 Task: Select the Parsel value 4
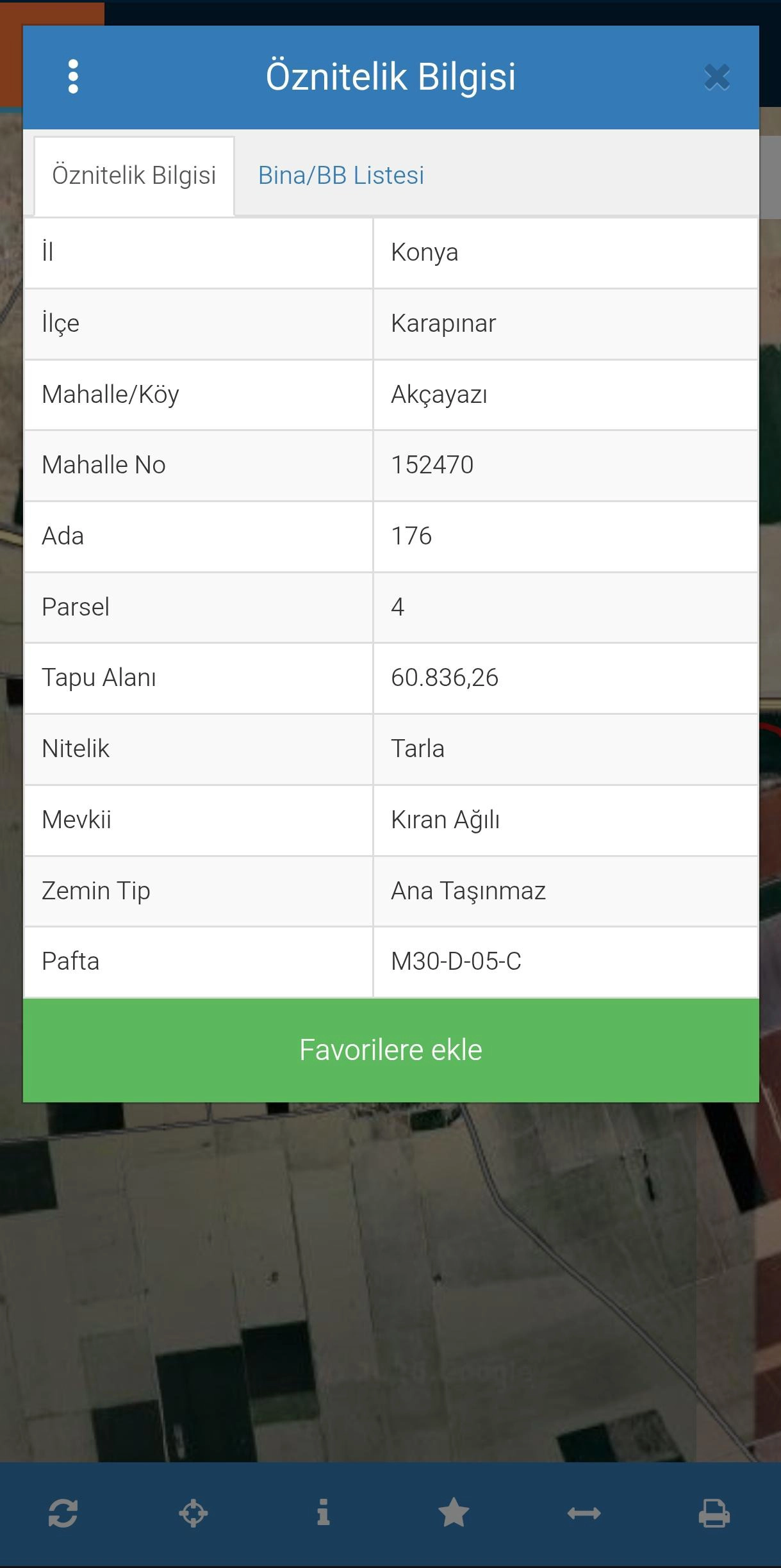[x=396, y=607]
